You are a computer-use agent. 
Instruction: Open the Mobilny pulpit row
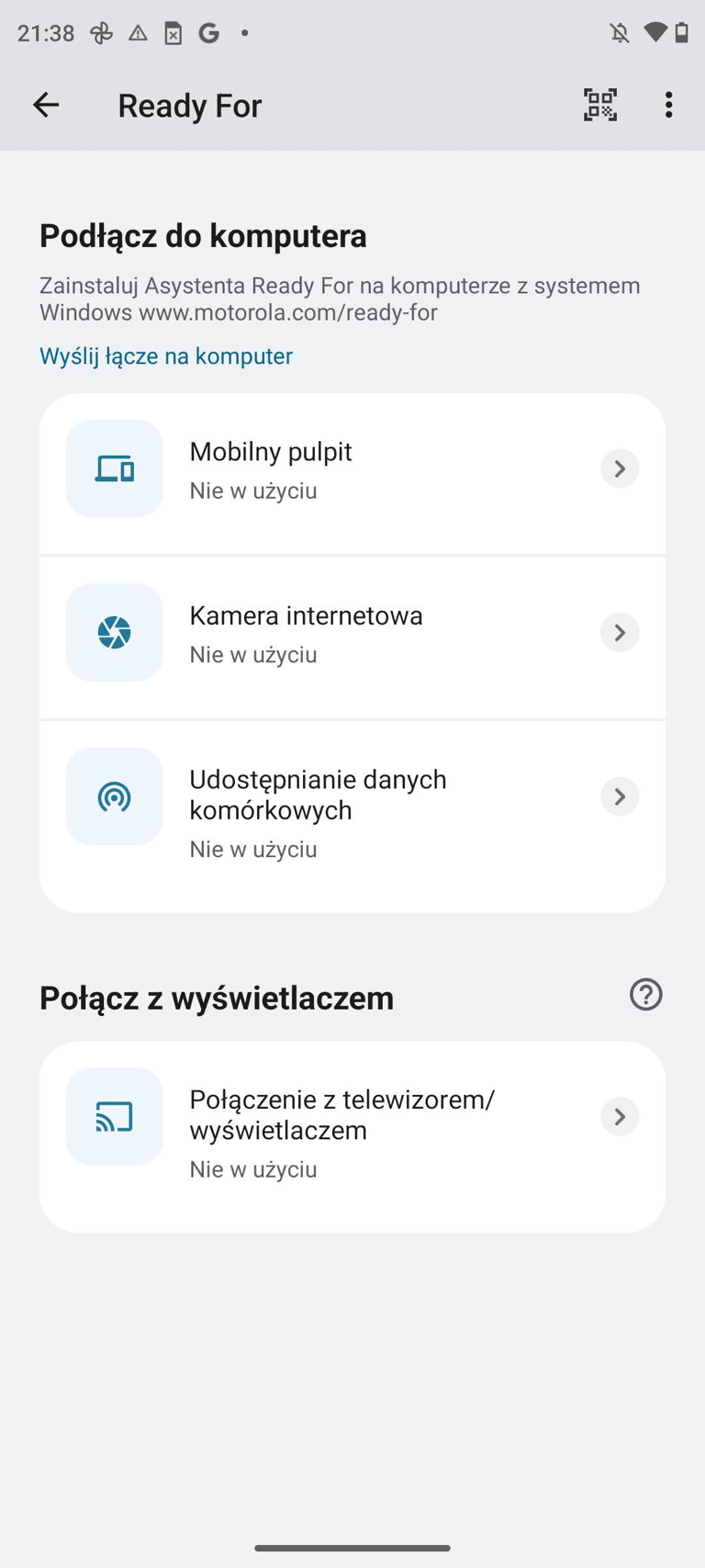(352, 473)
